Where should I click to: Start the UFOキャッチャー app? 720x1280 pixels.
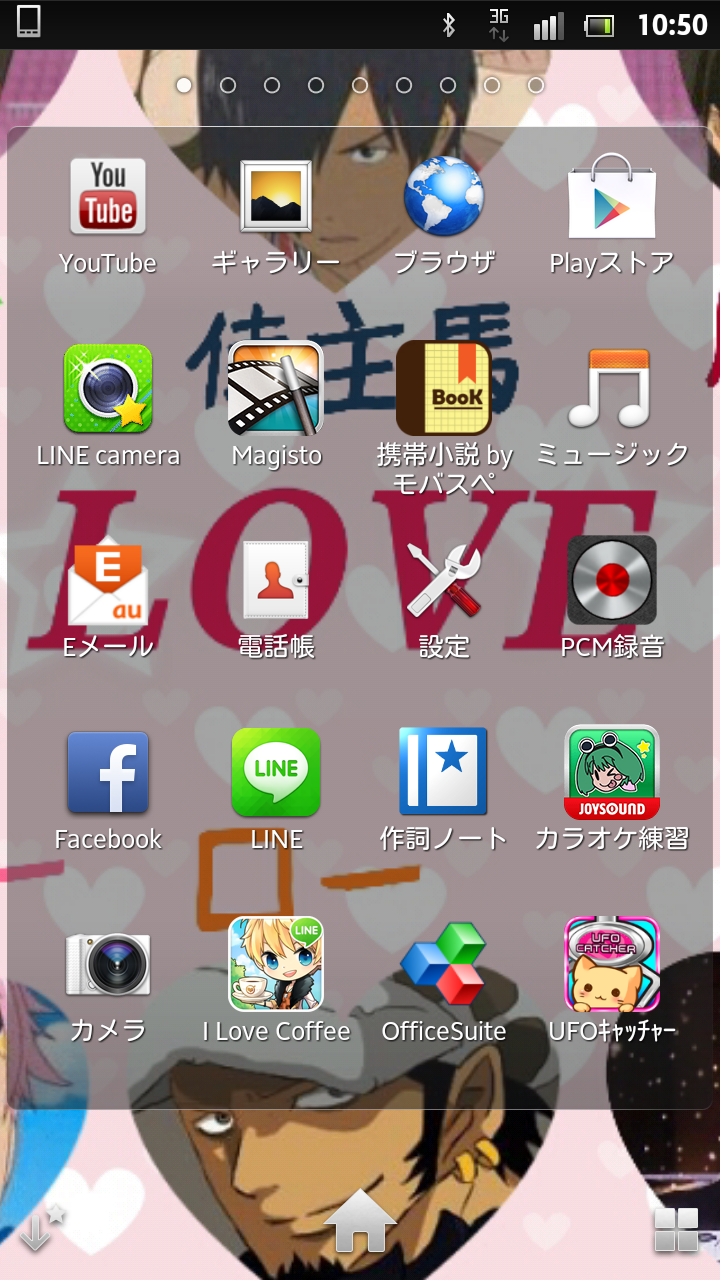coord(612,964)
